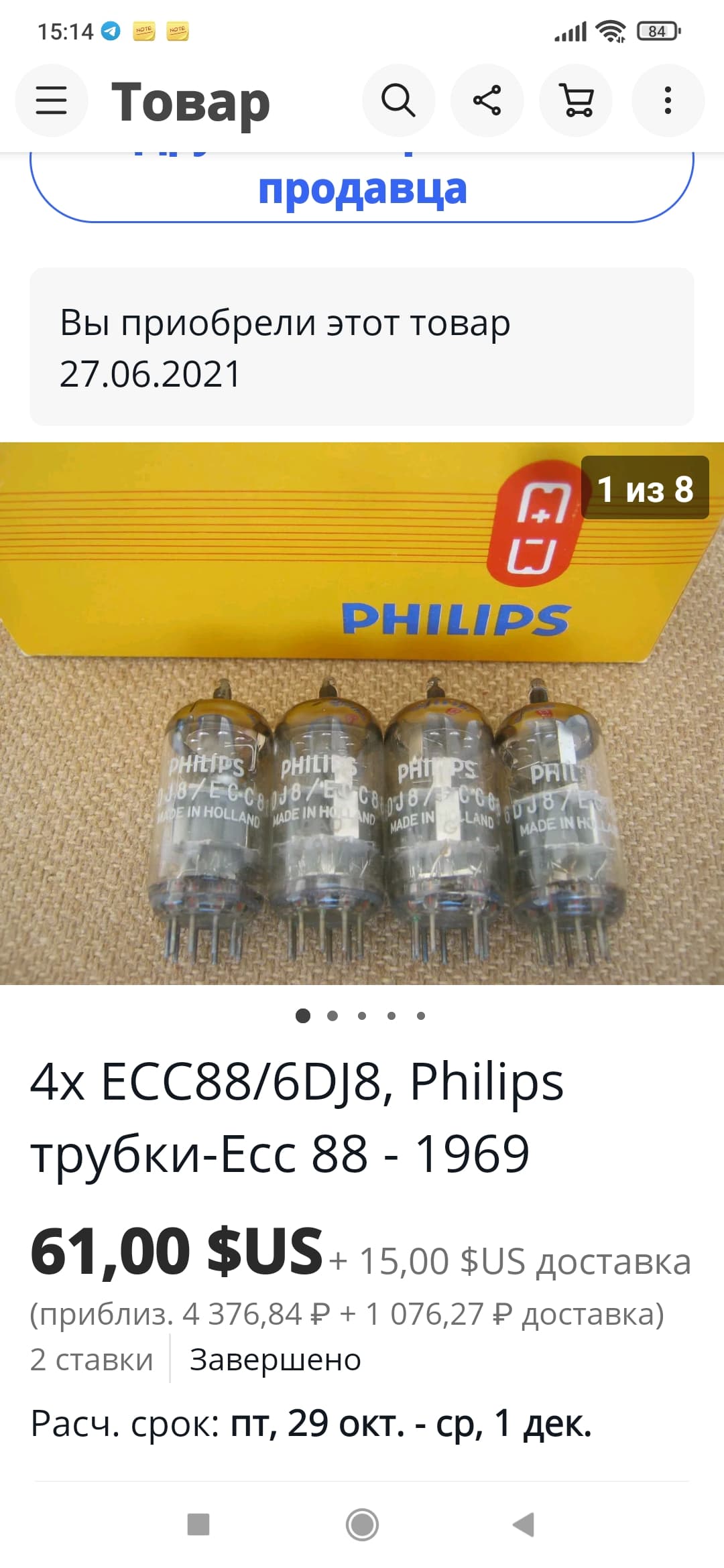The height and width of the screenshot is (1568, 724).
Task: Tap the button ending with "продавца"
Action: 362,188
